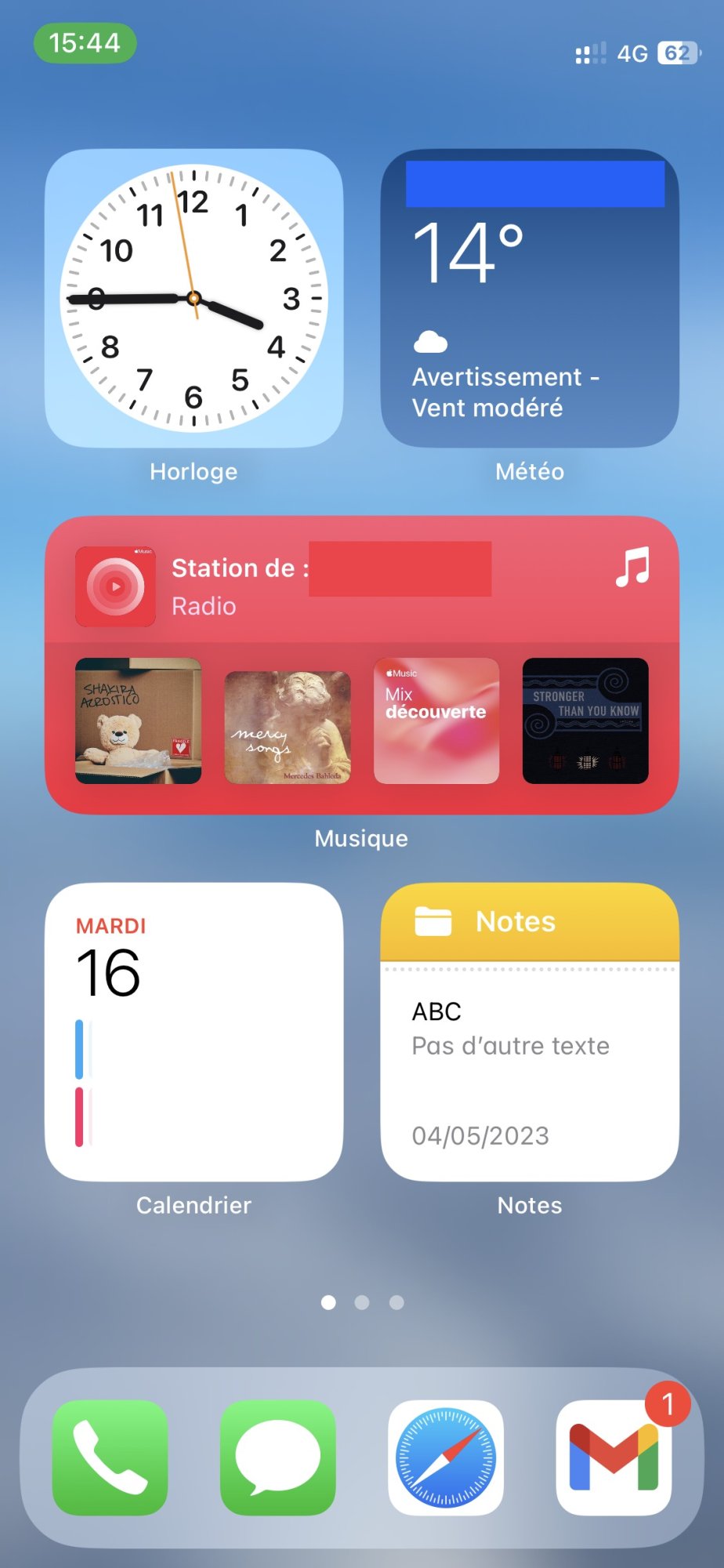Launch Safari from the dock
Viewport: 724px width, 1568px height.
tap(446, 1457)
